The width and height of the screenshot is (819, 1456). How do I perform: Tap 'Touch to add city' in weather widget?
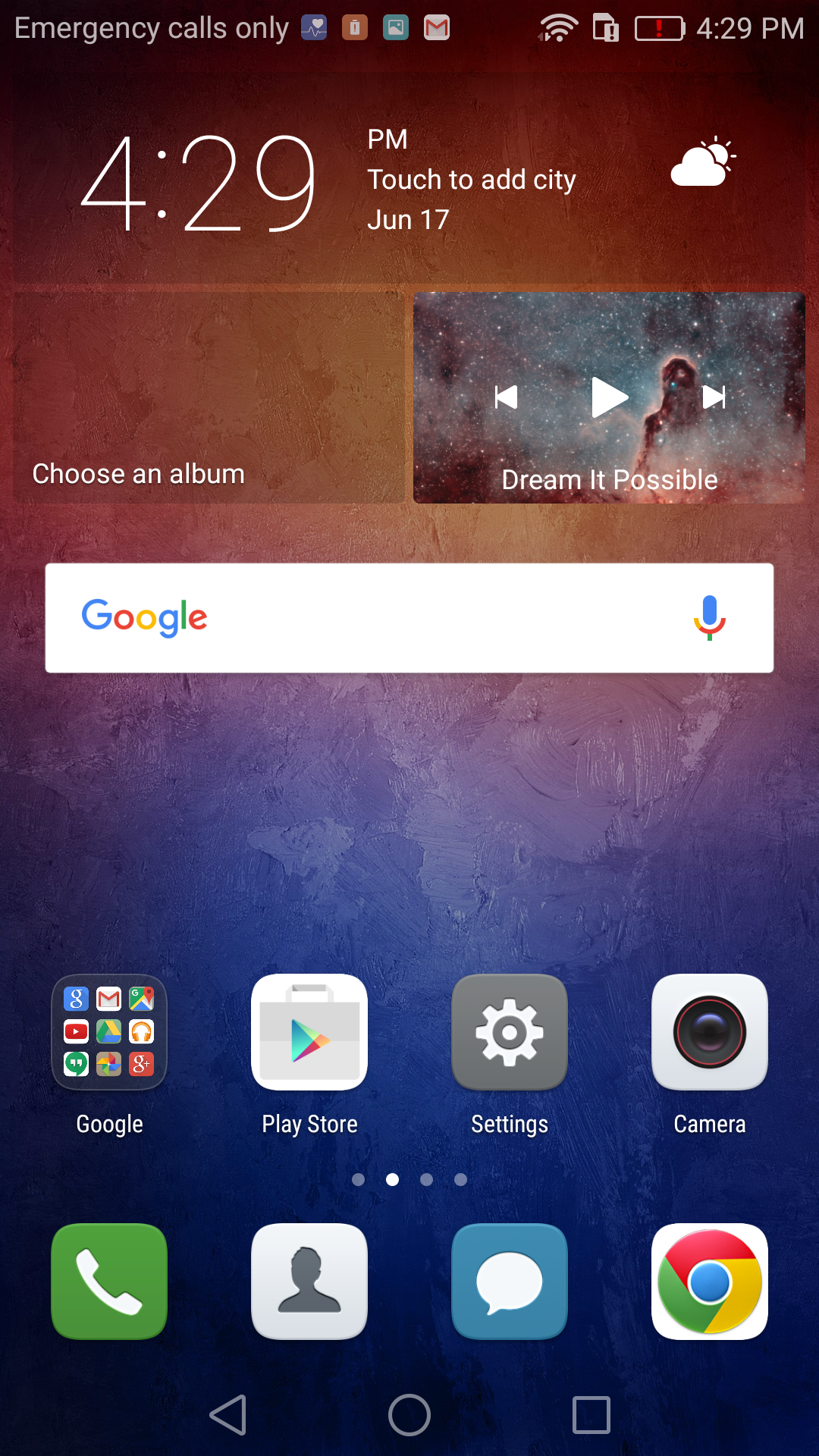[472, 180]
